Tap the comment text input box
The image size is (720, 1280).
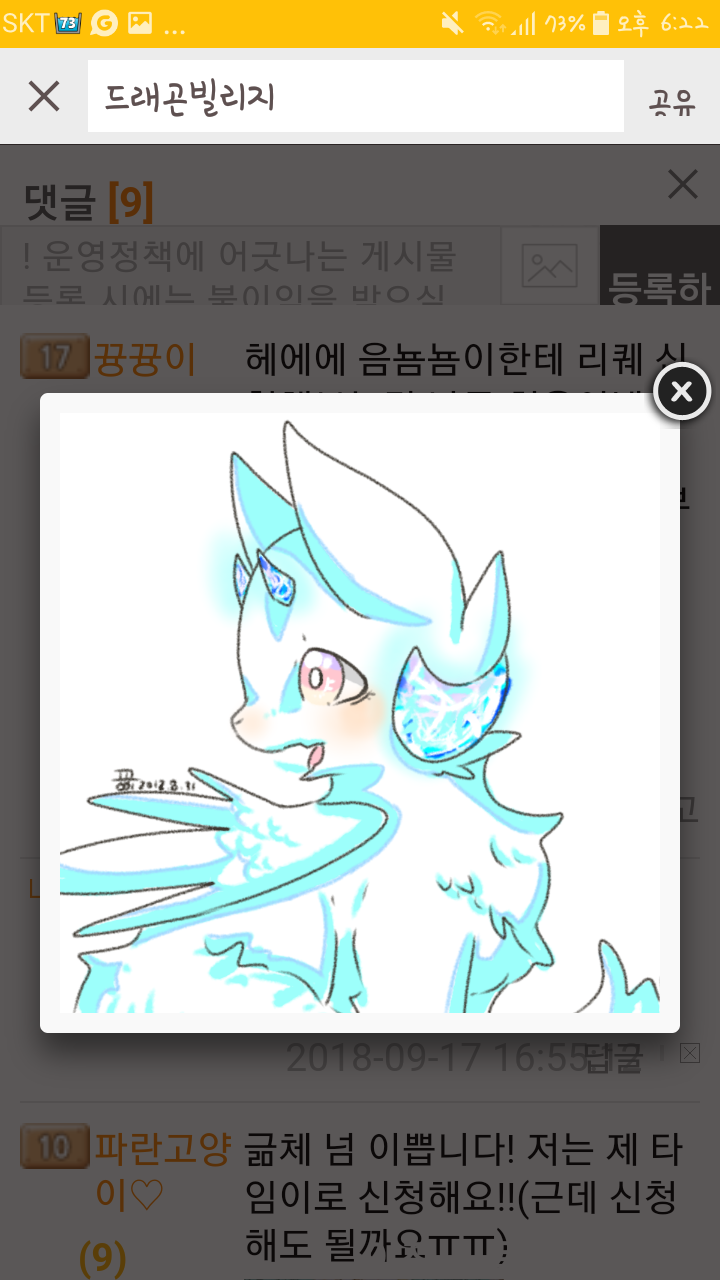(x=250, y=266)
